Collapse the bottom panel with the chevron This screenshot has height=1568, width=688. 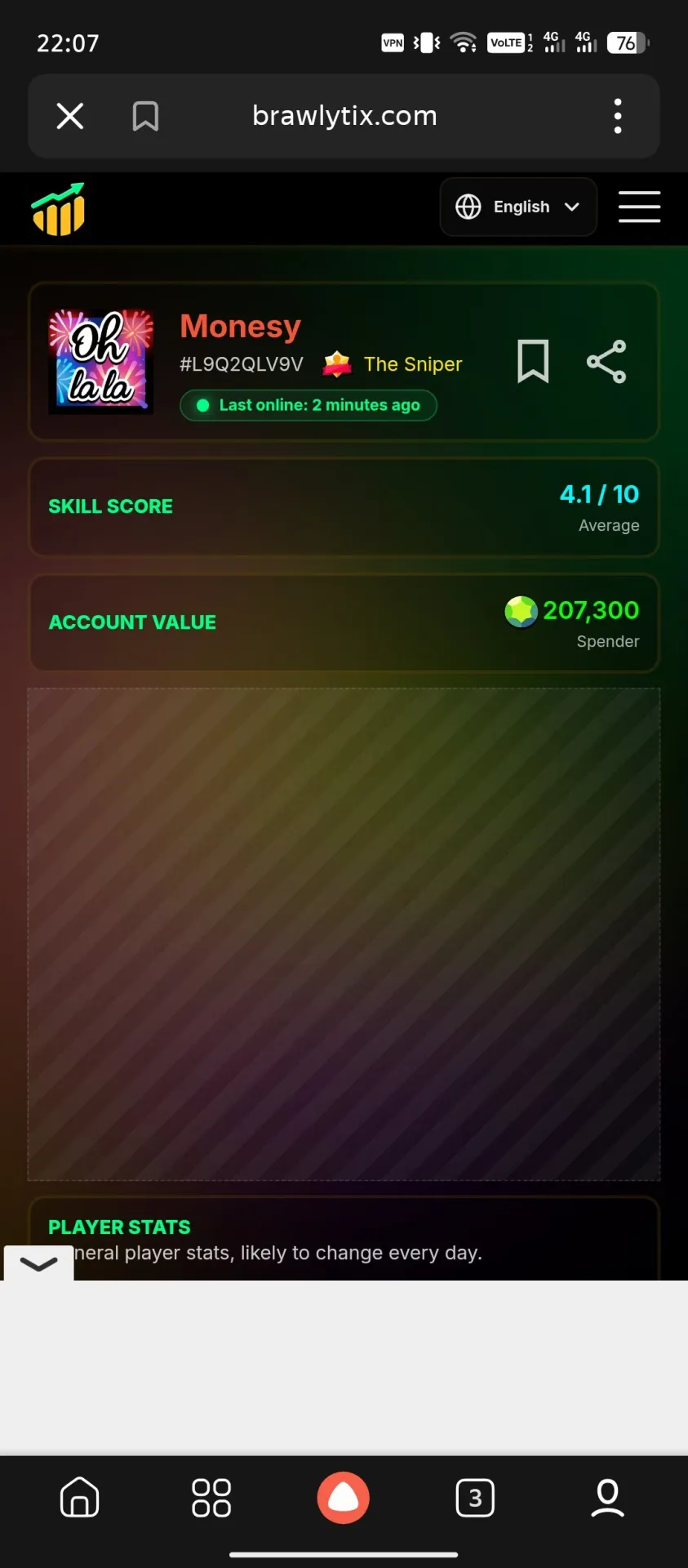tap(38, 1263)
